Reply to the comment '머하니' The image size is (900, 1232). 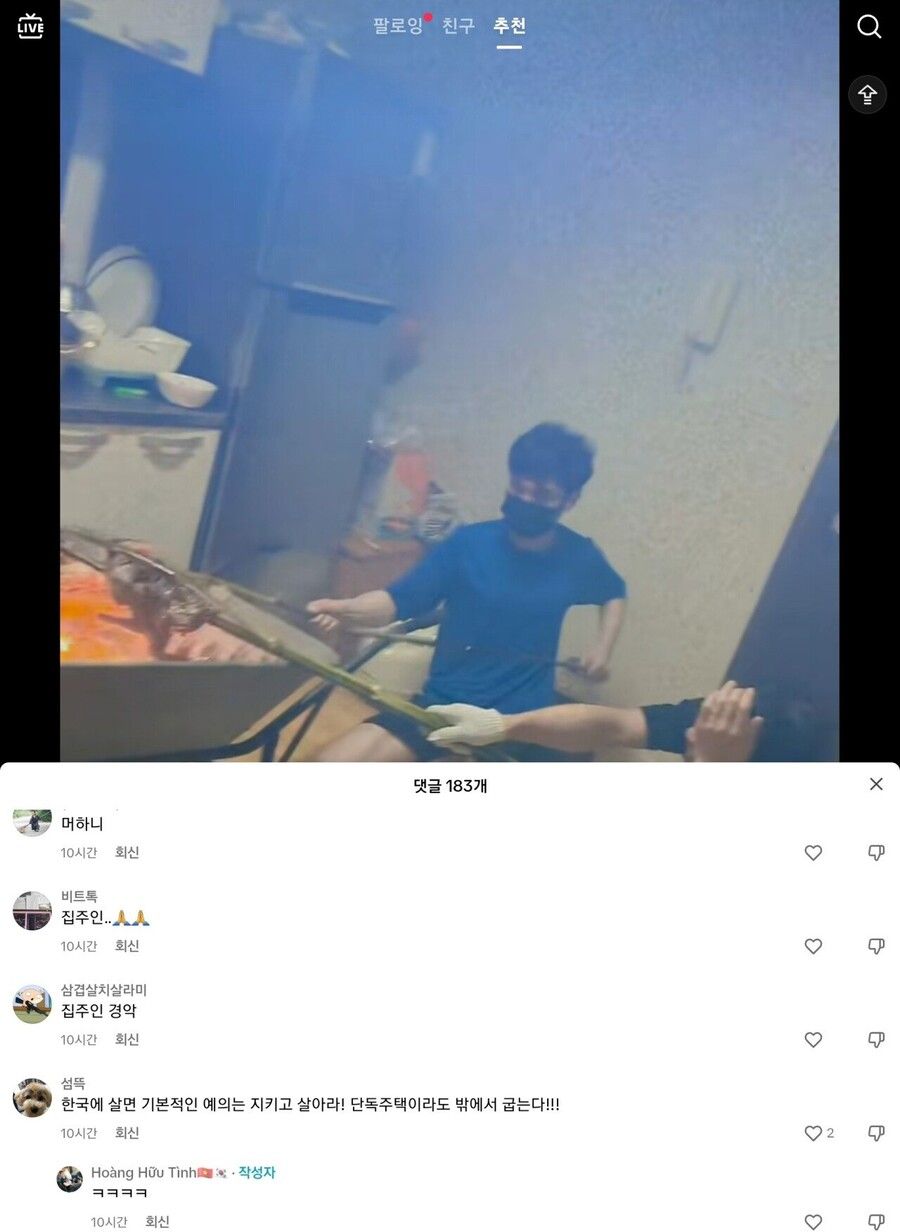click(127, 852)
